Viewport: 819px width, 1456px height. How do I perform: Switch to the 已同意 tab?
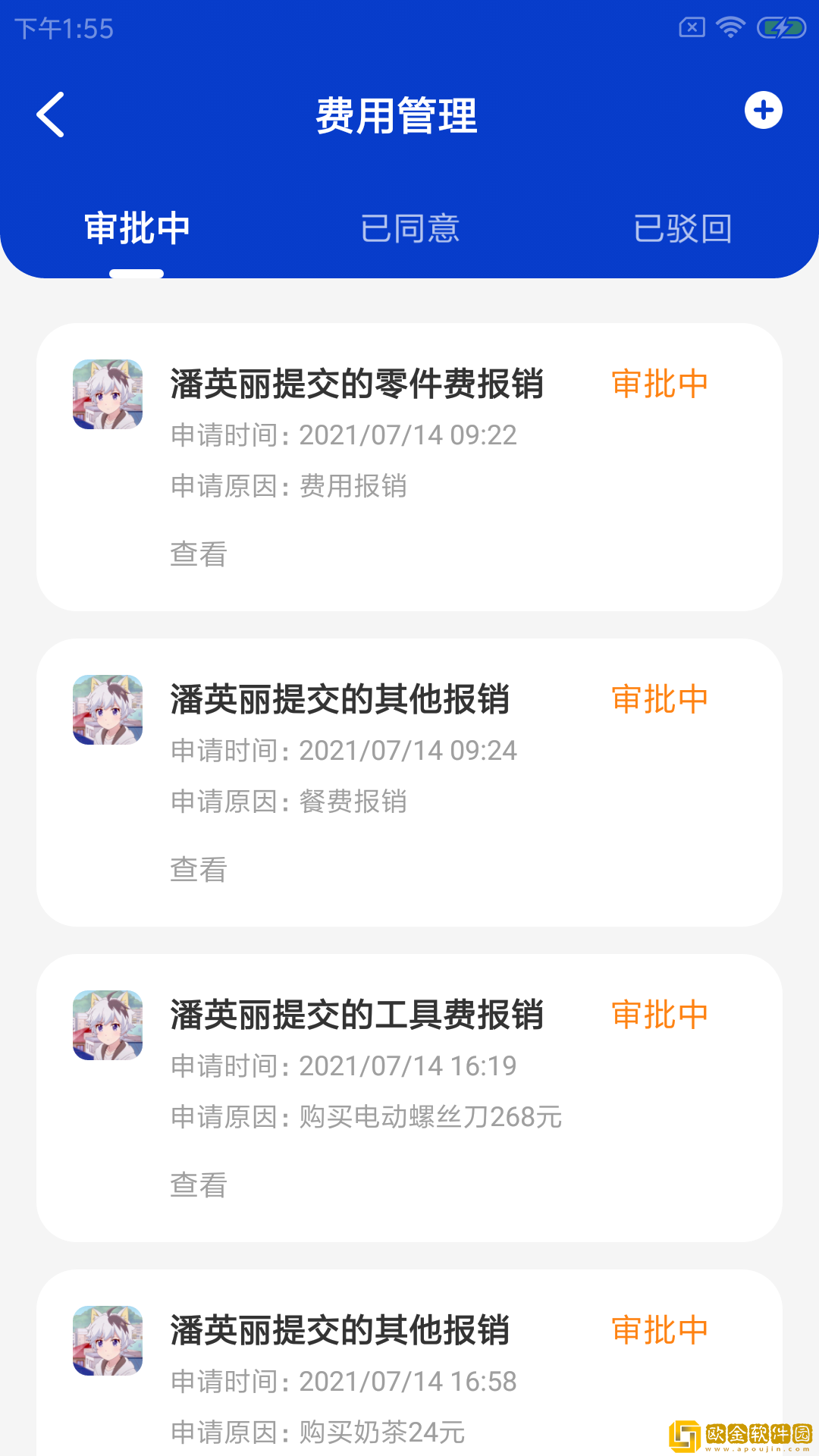point(409,229)
